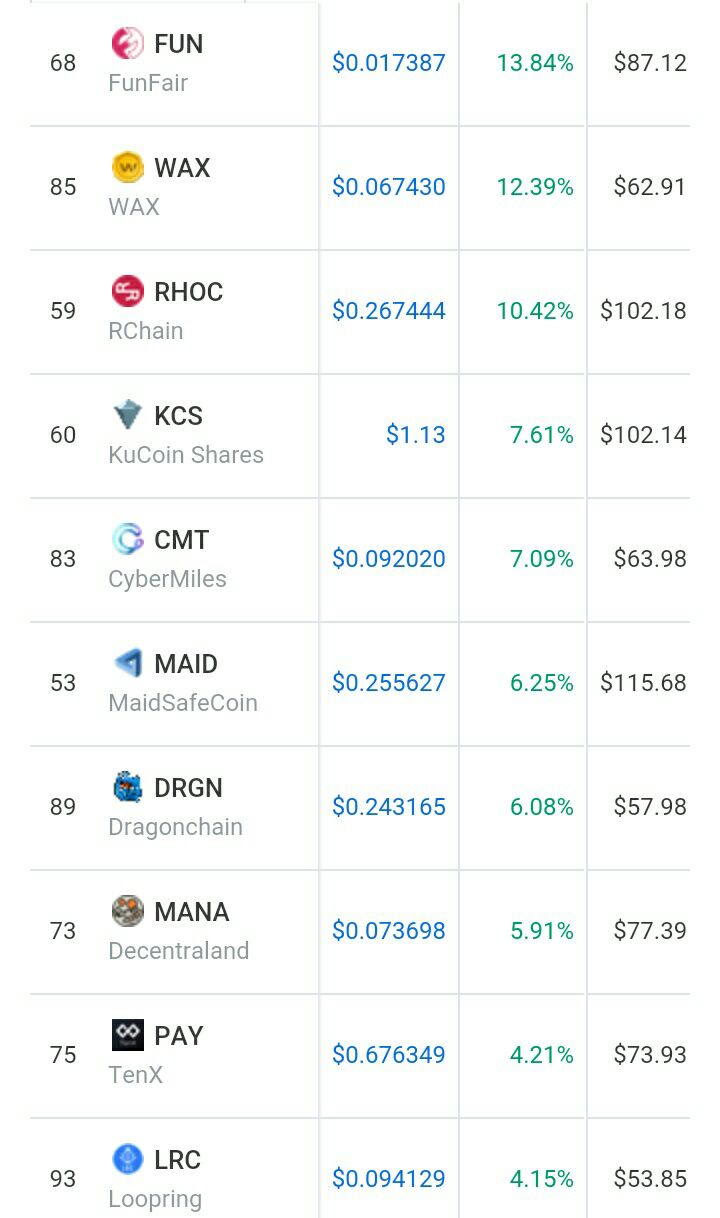Open the Dragonchain DRGN coin page

187,788
